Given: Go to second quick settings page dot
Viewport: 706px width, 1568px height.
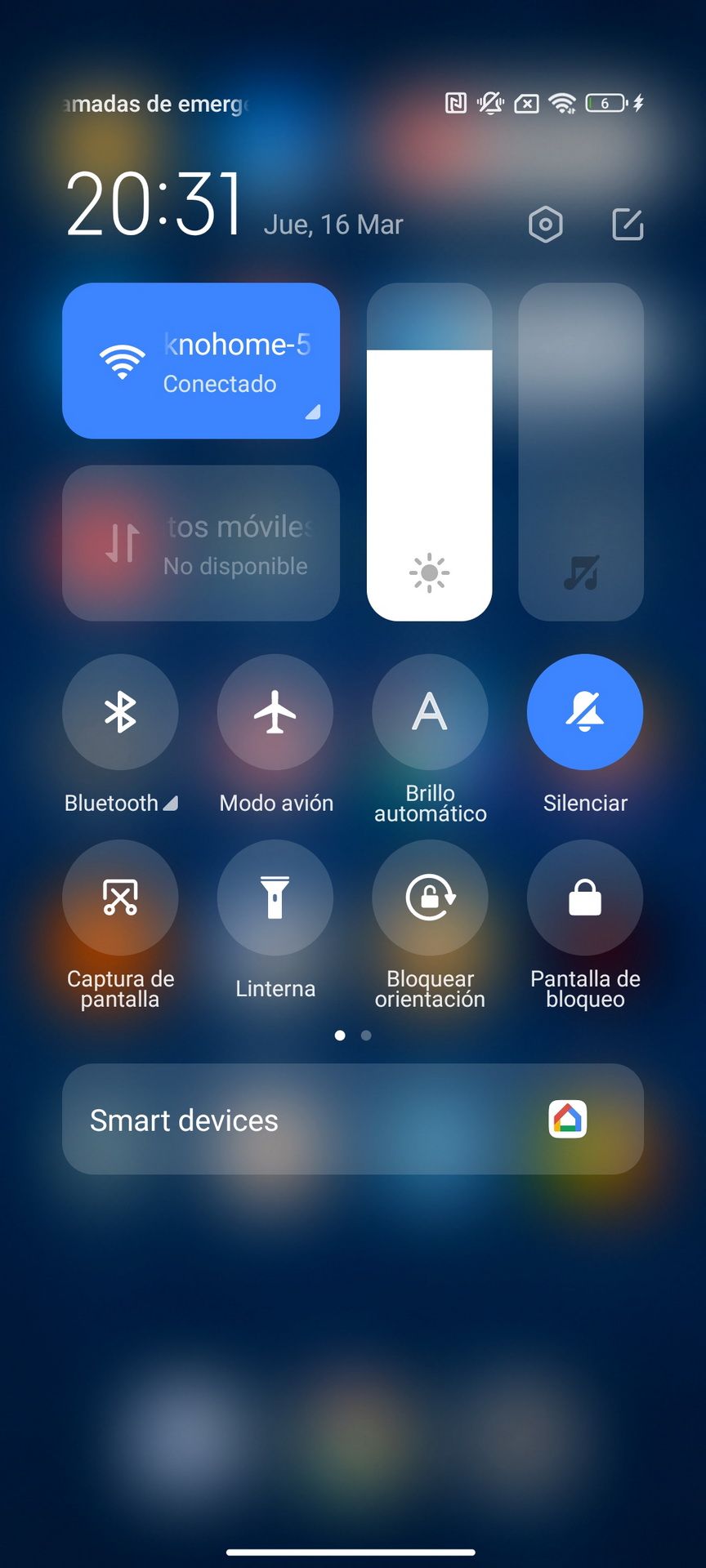Looking at the screenshot, I should point(366,1036).
